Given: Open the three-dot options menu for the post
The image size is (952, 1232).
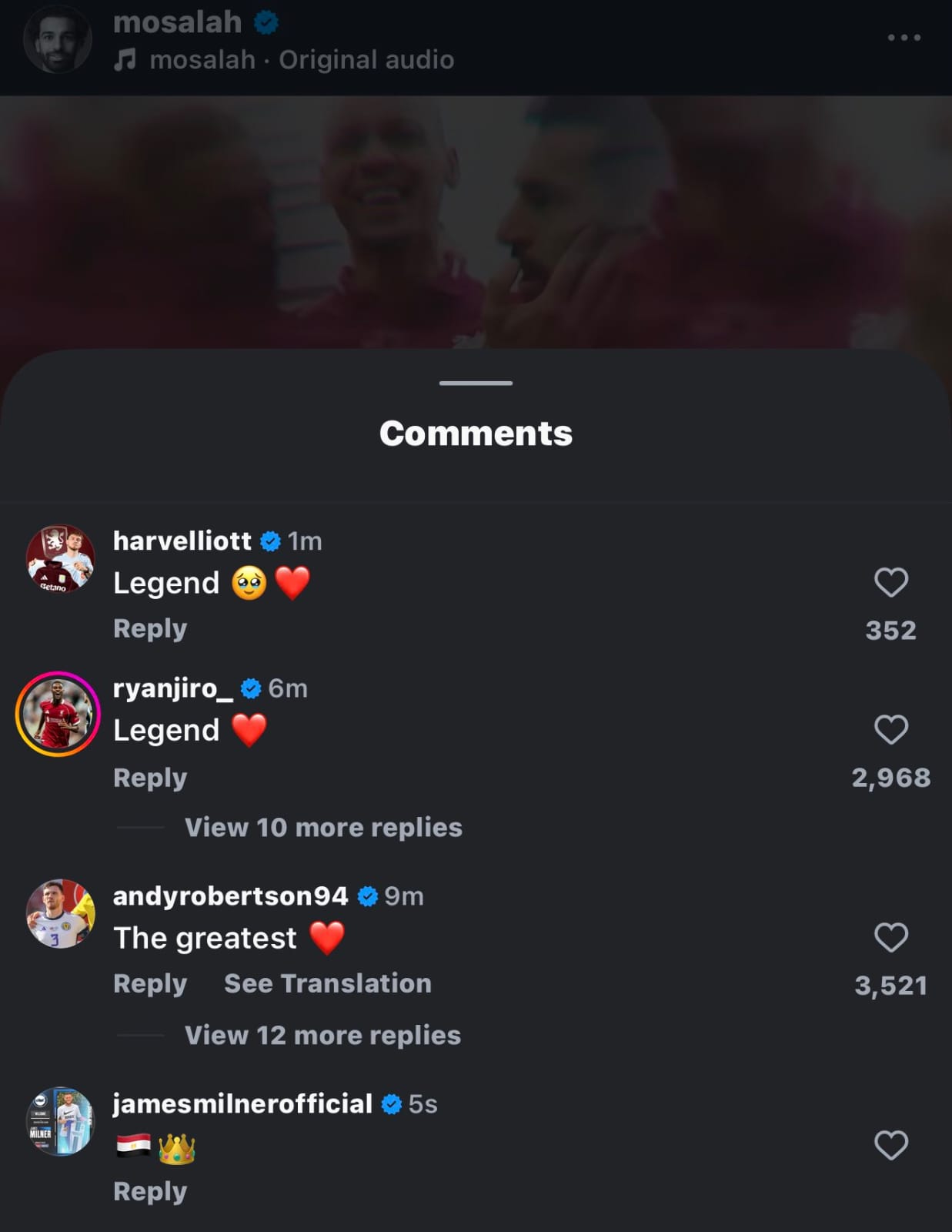Looking at the screenshot, I should [x=906, y=37].
